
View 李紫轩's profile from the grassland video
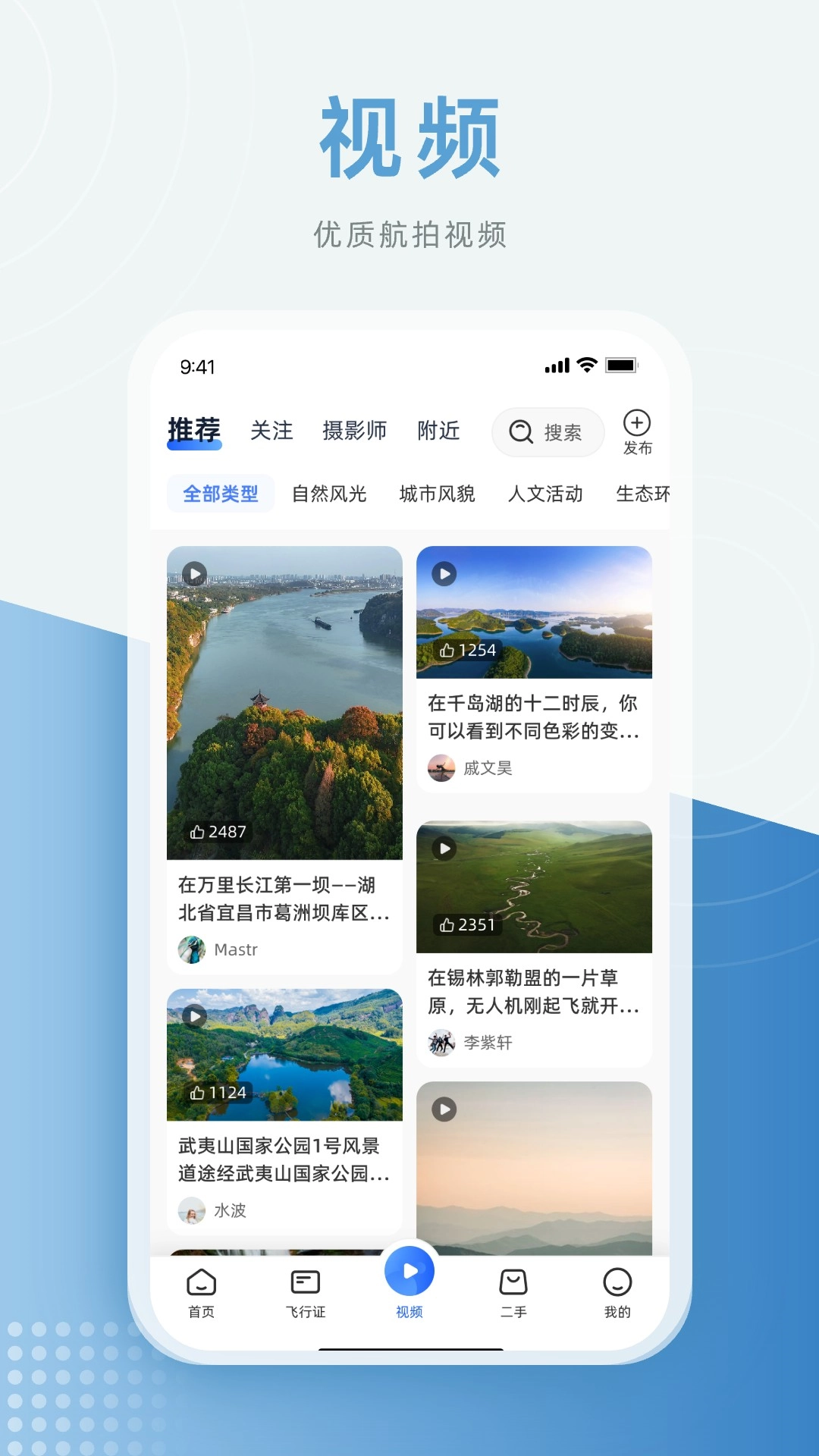485,1043
